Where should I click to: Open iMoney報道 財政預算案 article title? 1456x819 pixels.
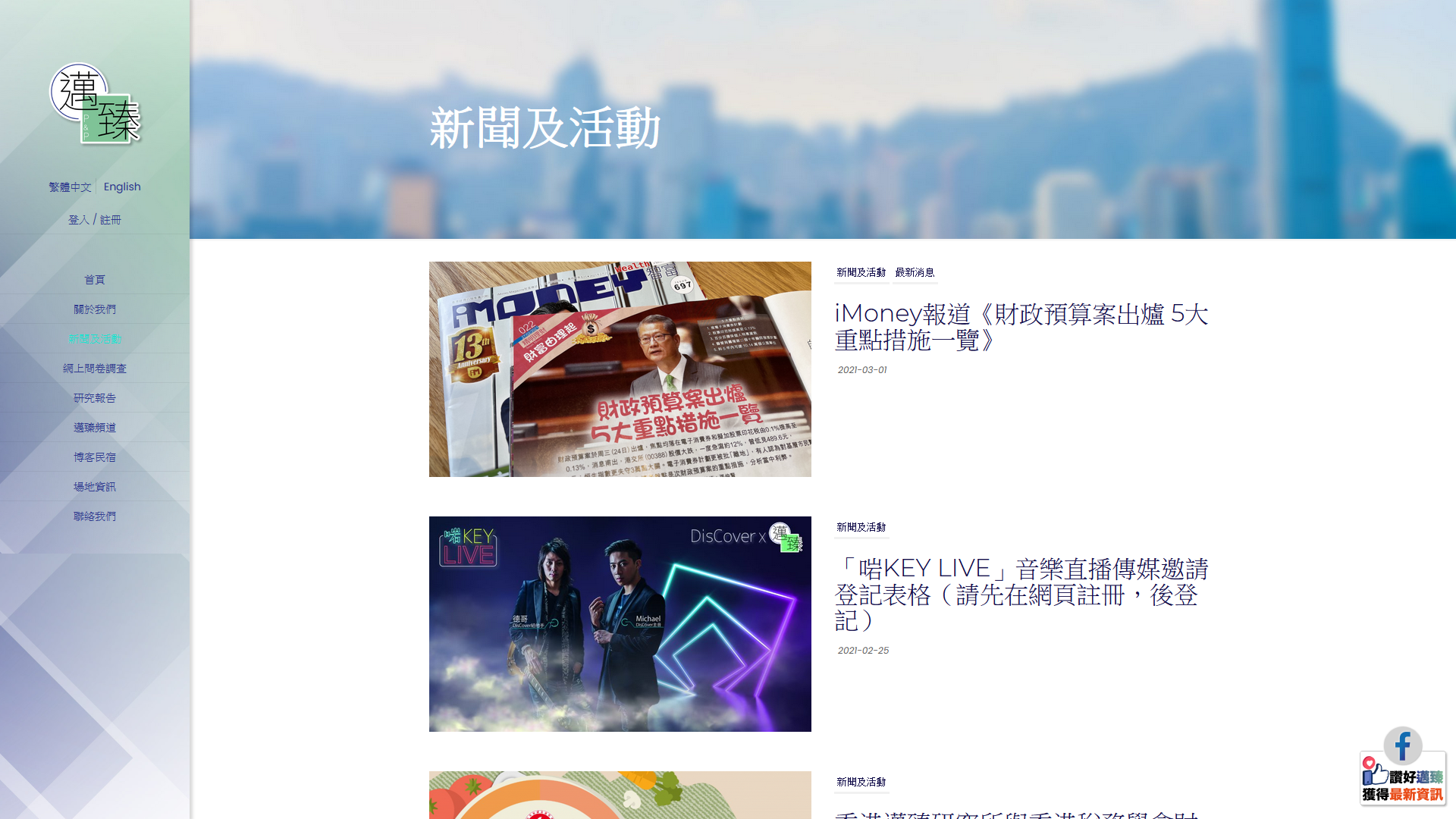[1021, 327]
